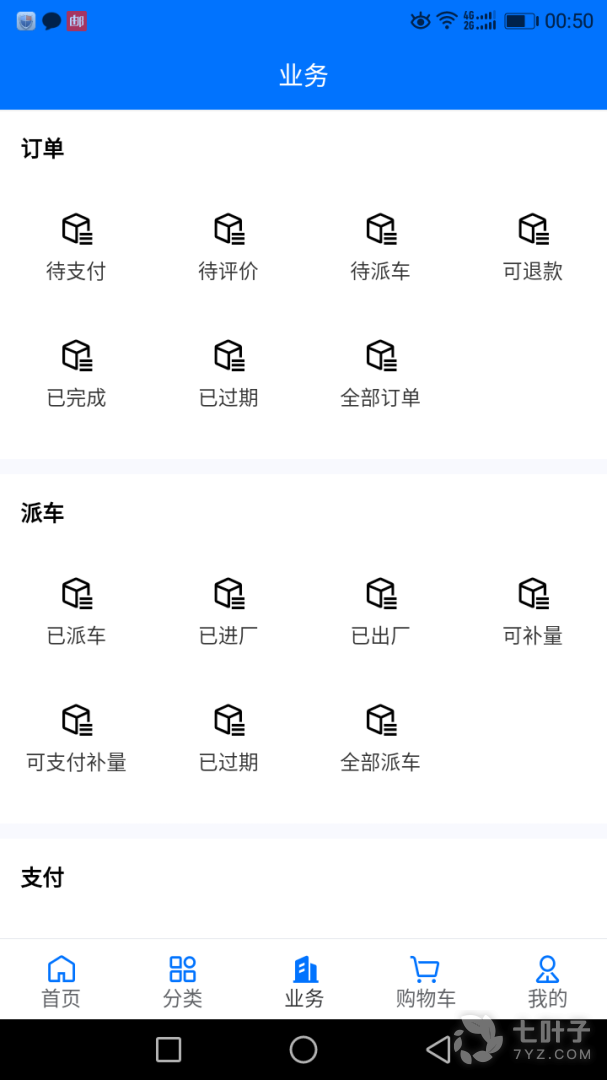The width and height of the screenshot is (607, 1080).
Task: Select 可补量 item
Action: point(532,610)
